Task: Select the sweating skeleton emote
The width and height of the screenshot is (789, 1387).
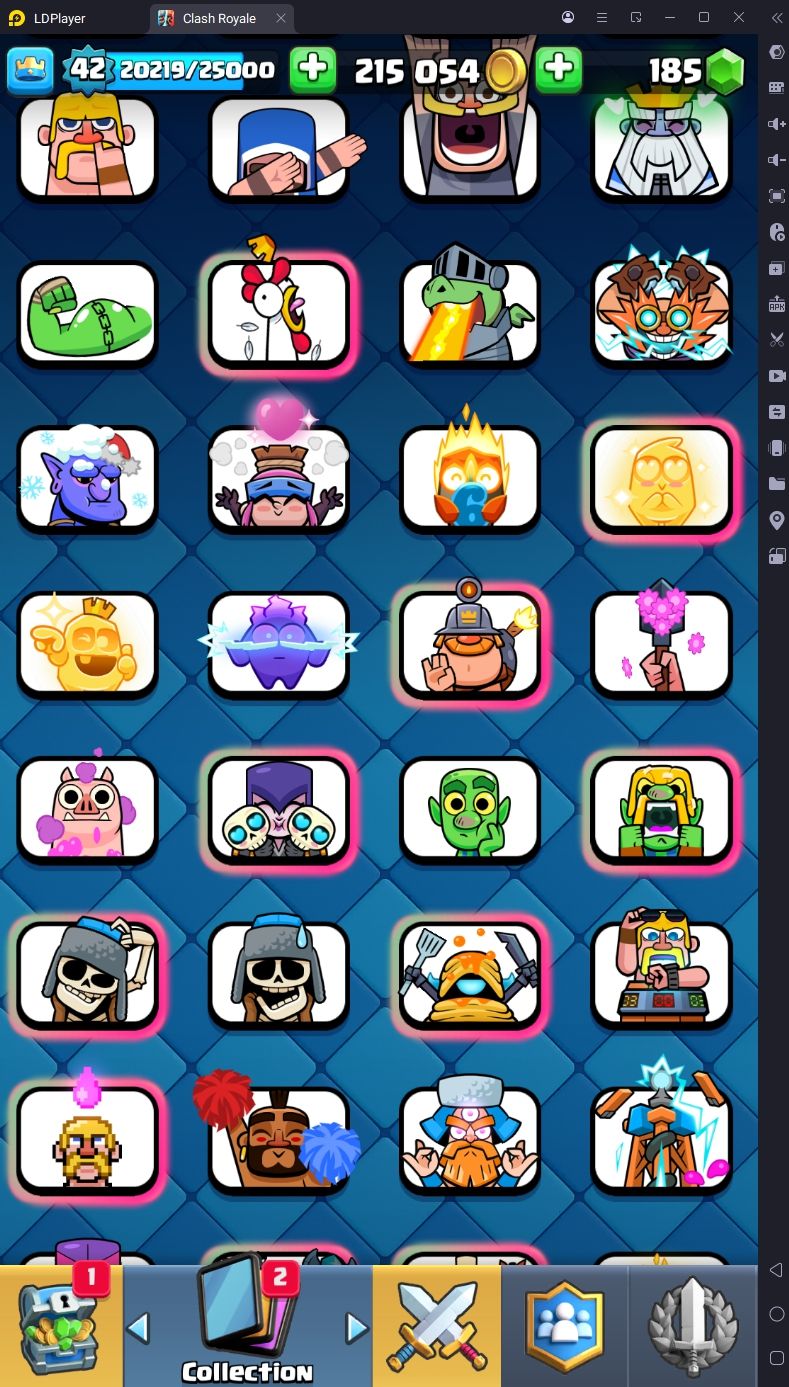Action: coord(279,973)
